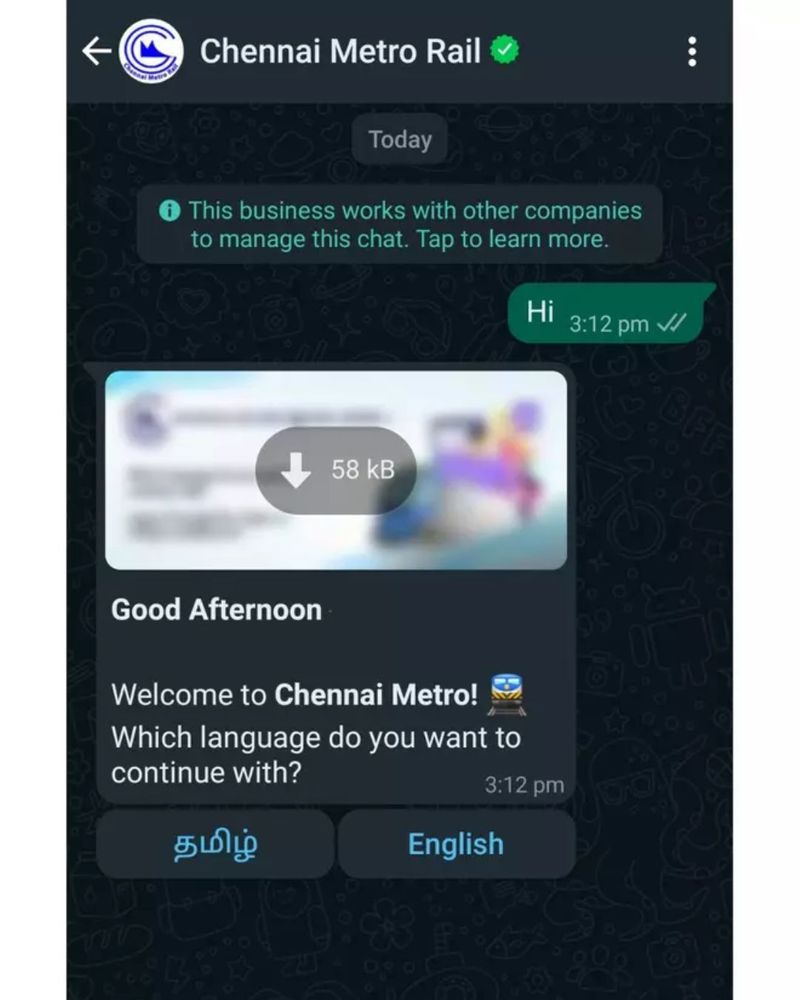Choose தமிழ் as the language
Screen dimensions: 800x1000
click(215, 844)
